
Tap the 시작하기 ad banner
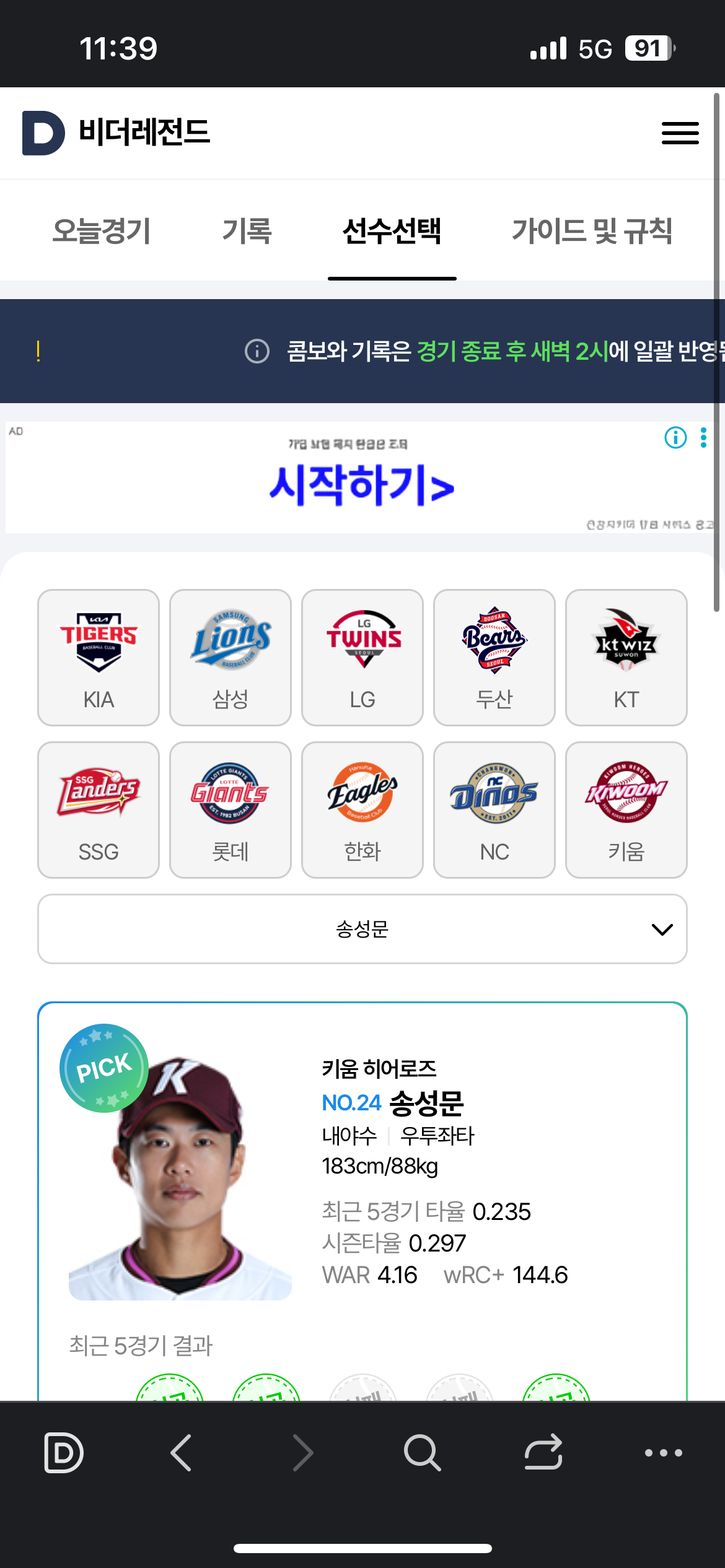pyautogui.click(x=361, y=484)
